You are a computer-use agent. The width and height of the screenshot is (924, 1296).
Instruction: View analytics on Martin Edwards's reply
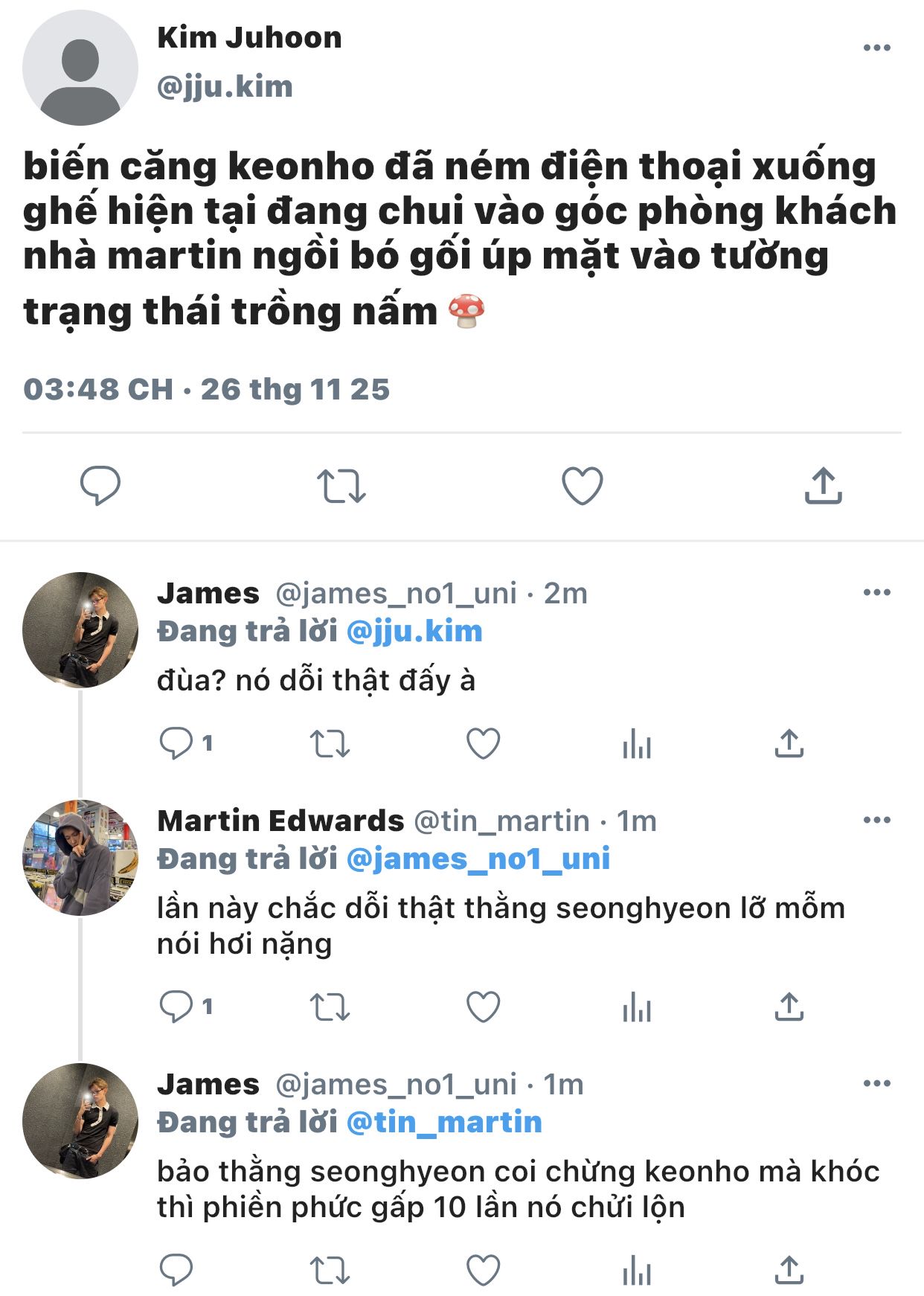637,1007
